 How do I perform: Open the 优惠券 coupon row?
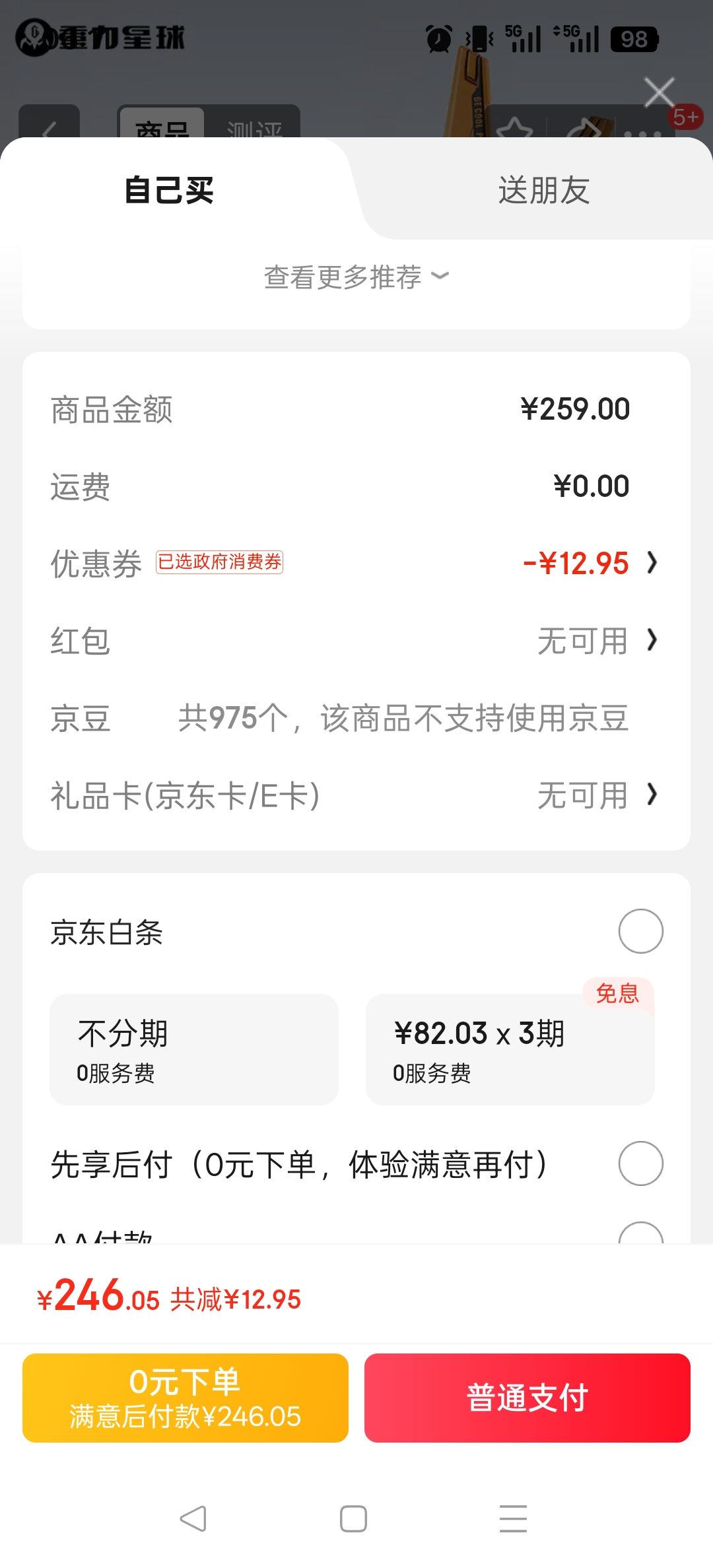356,563
